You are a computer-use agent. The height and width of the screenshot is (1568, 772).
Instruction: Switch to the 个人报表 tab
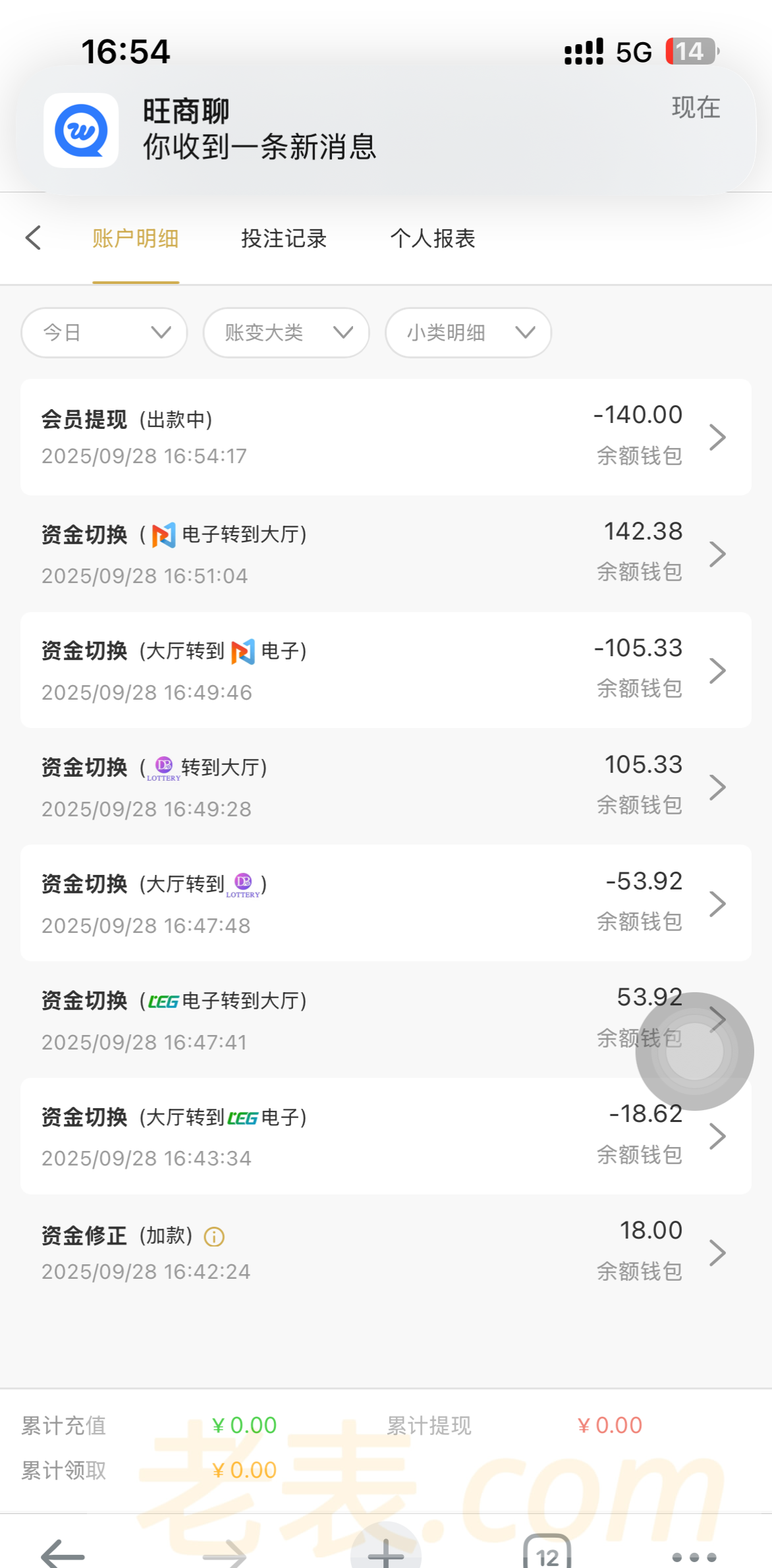tap(433, 238)
